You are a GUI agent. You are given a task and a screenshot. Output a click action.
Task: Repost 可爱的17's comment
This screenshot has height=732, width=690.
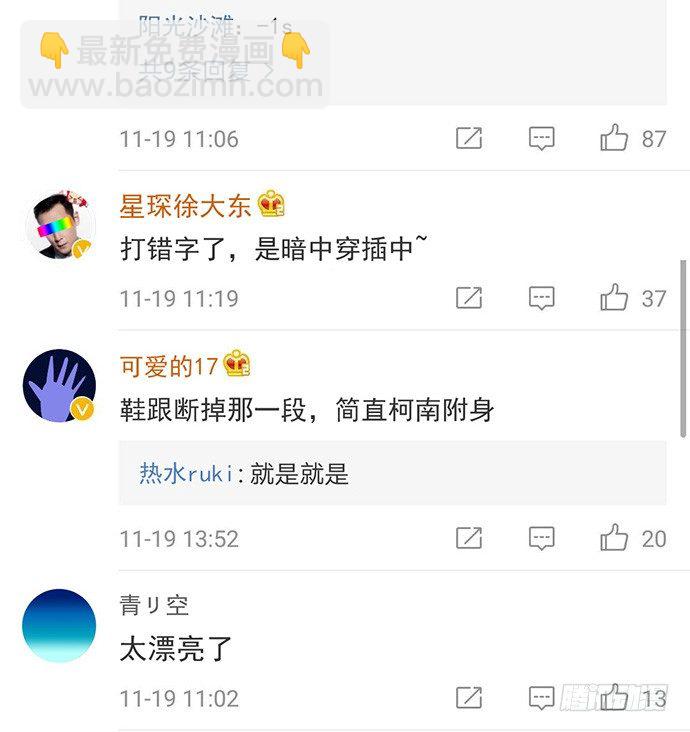pyautogui.click(x=469, y=538)
